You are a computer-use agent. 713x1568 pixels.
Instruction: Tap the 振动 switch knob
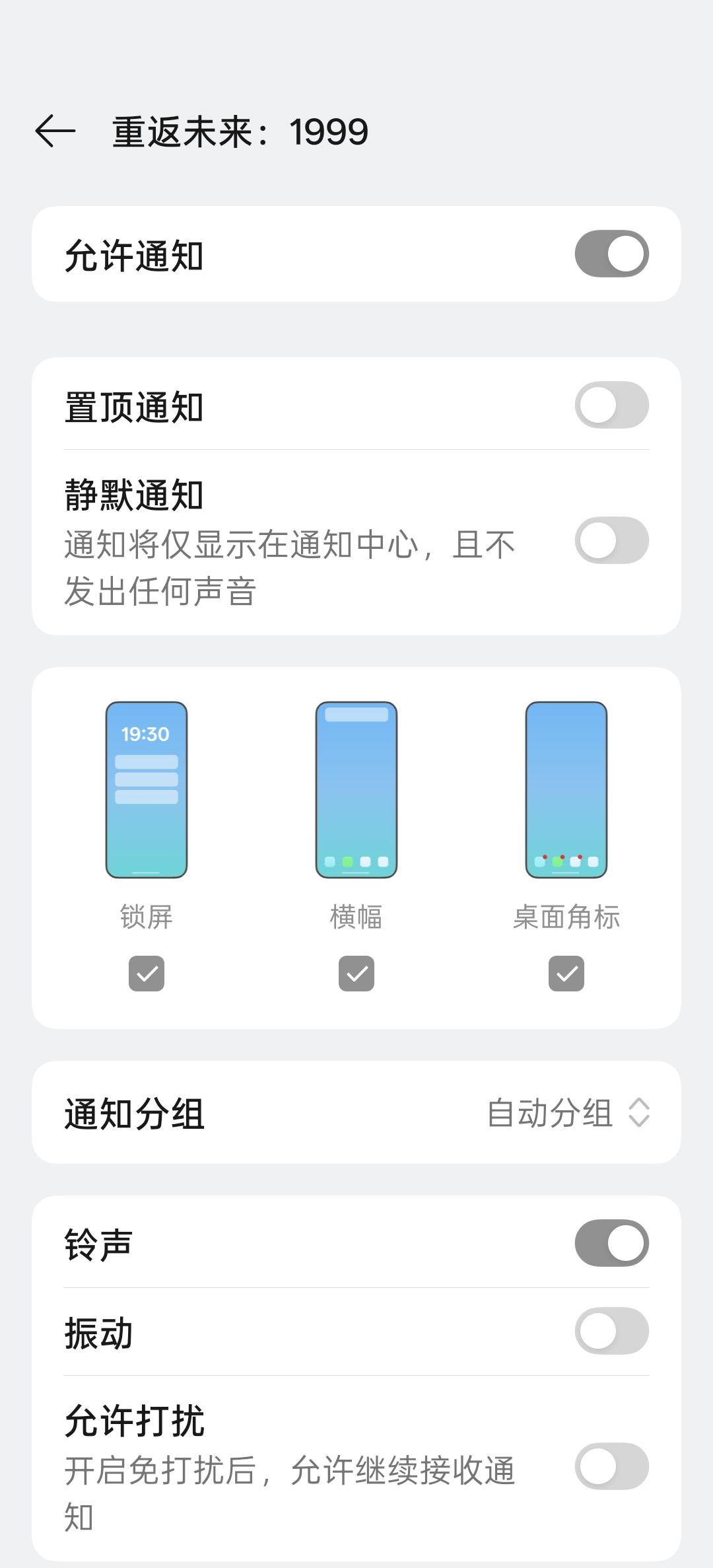[596, 1331]
